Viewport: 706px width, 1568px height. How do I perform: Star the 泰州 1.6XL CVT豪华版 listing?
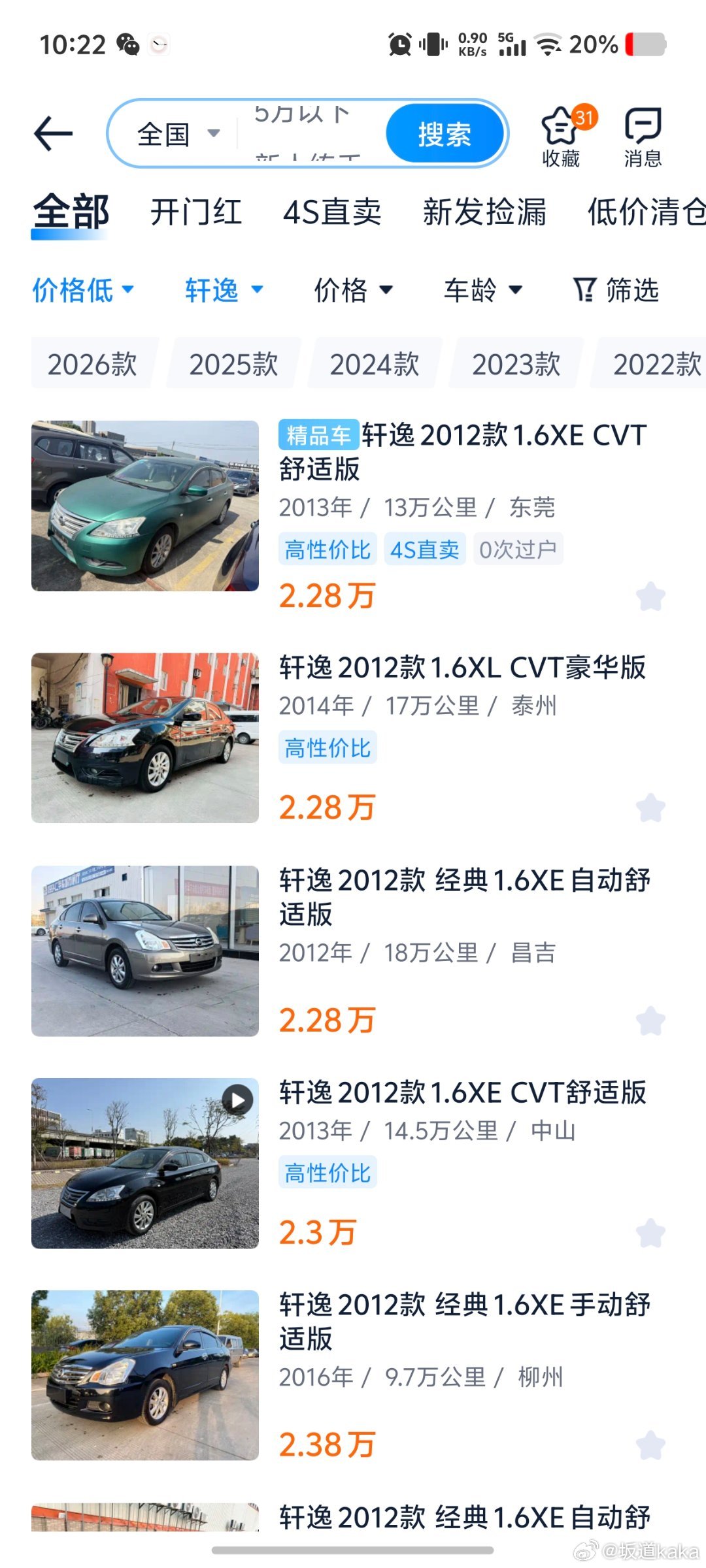tap(651, 808)
